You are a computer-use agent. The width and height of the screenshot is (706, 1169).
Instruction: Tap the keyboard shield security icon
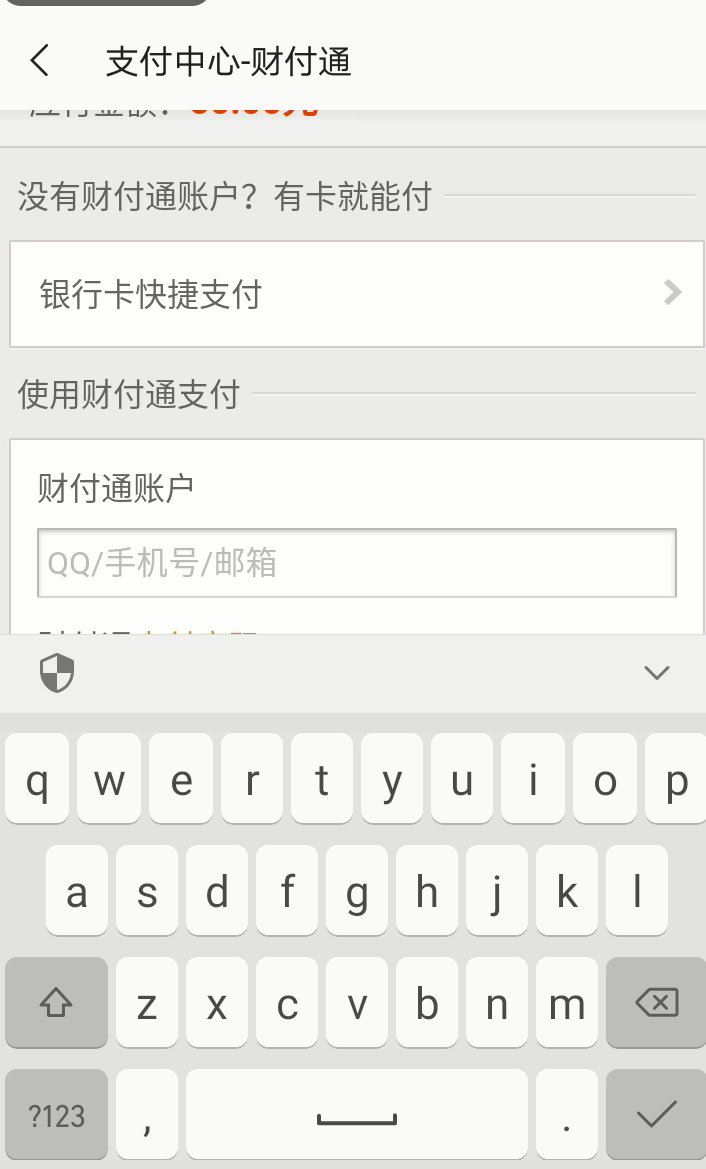[x=57, y=673]
